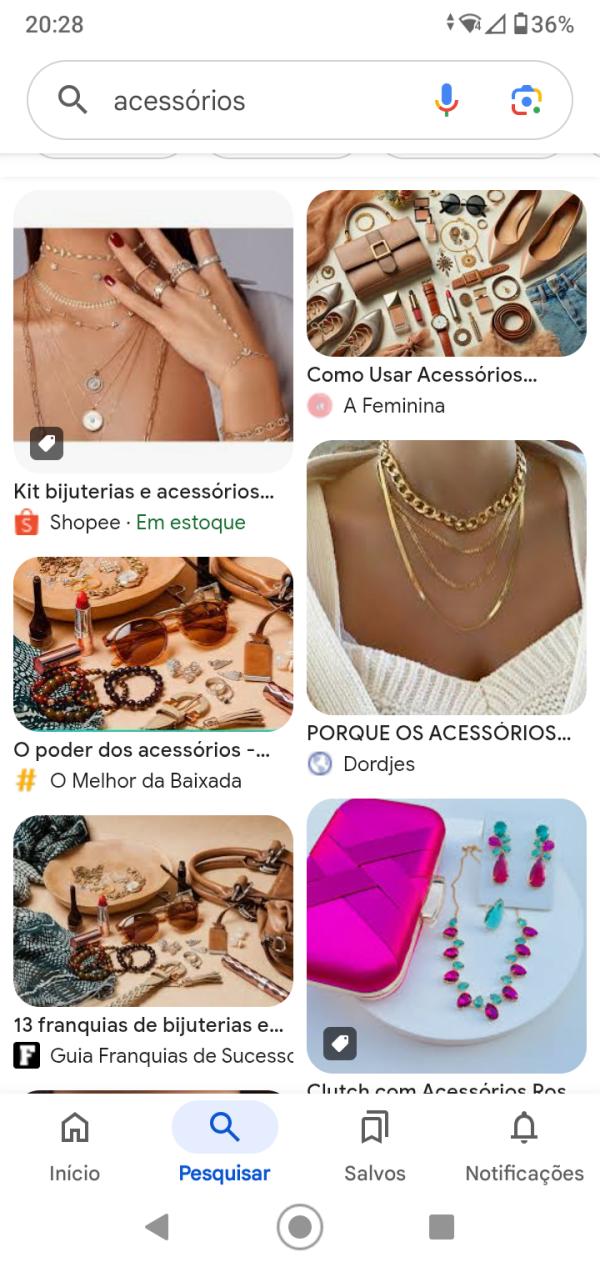Start voice search with the microphone
Screen dimensions: 600x1267
point(446,100)
